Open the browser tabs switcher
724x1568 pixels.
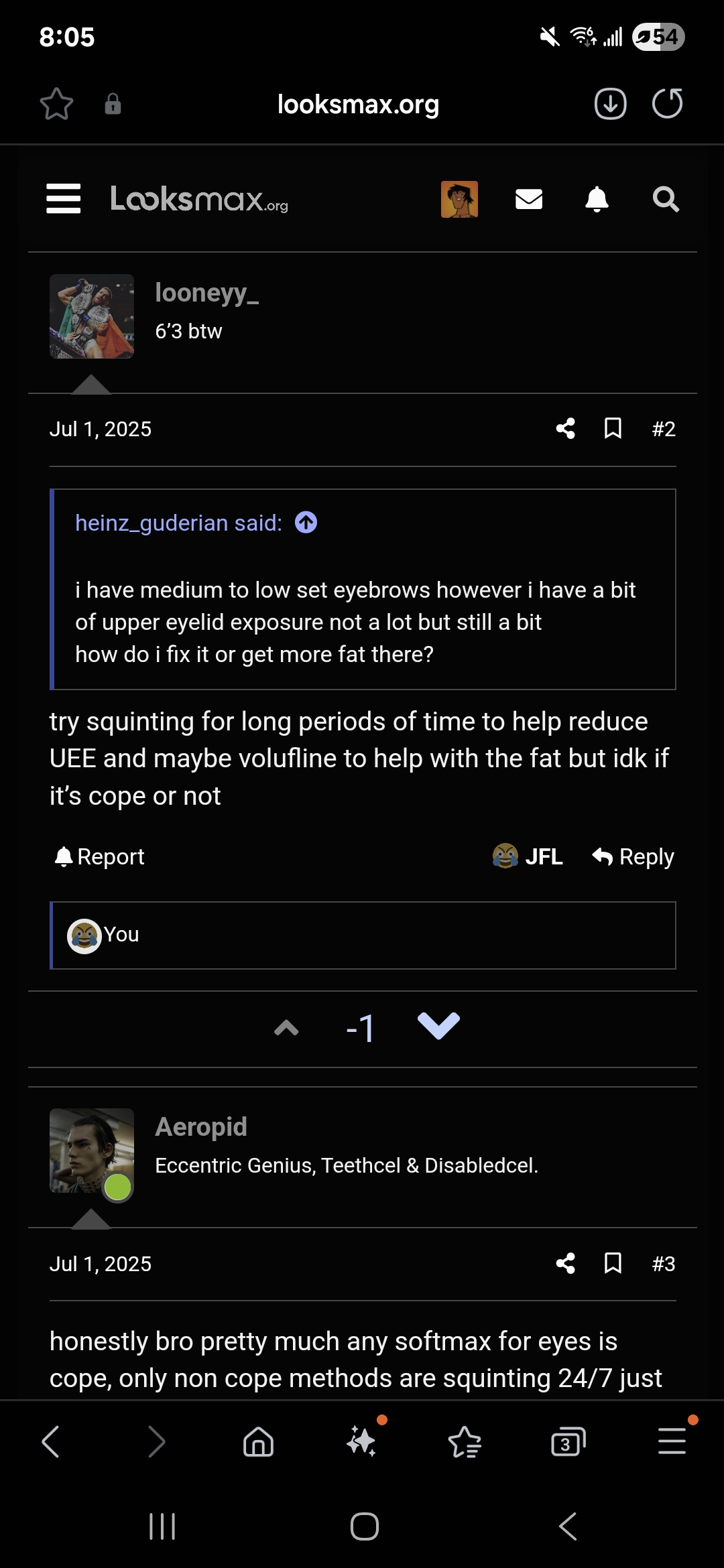[x=568, y=1441]
